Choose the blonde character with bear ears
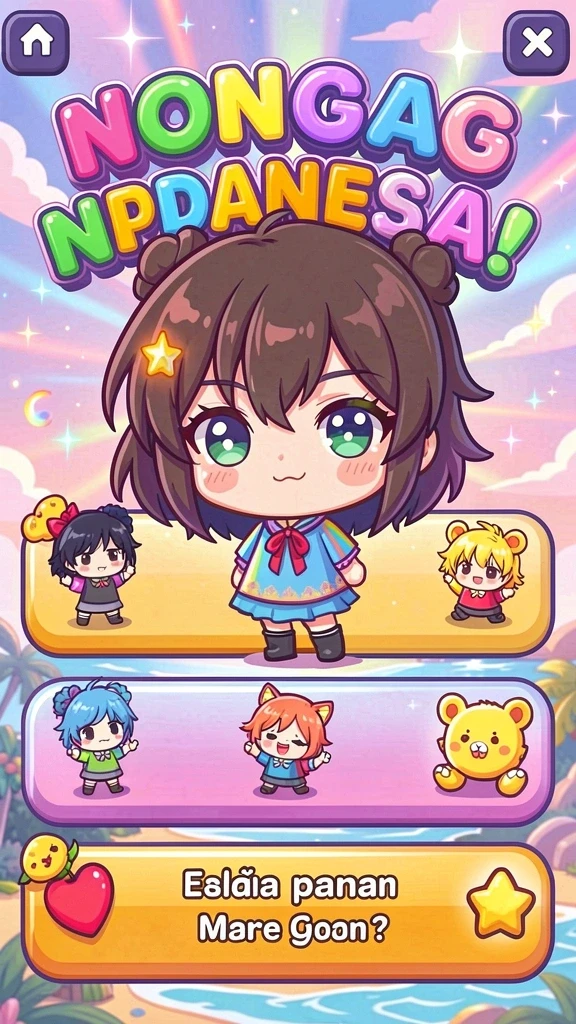Screen dimensions: 576x1024 tap(483, 571)
